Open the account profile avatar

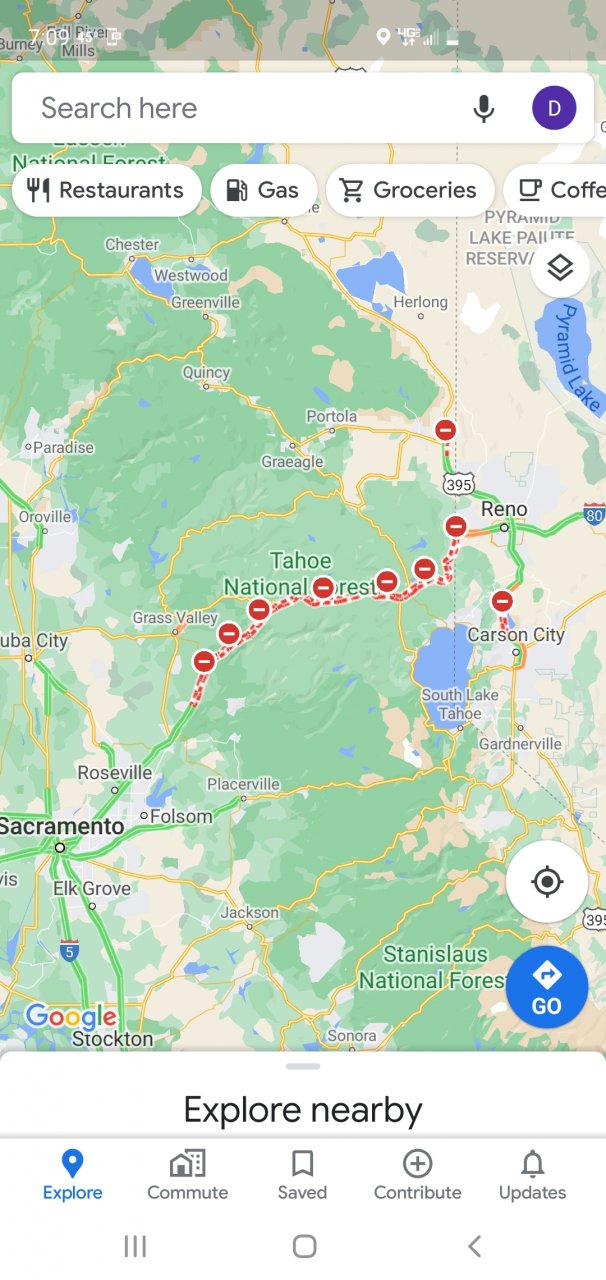(x=554, y=108)
